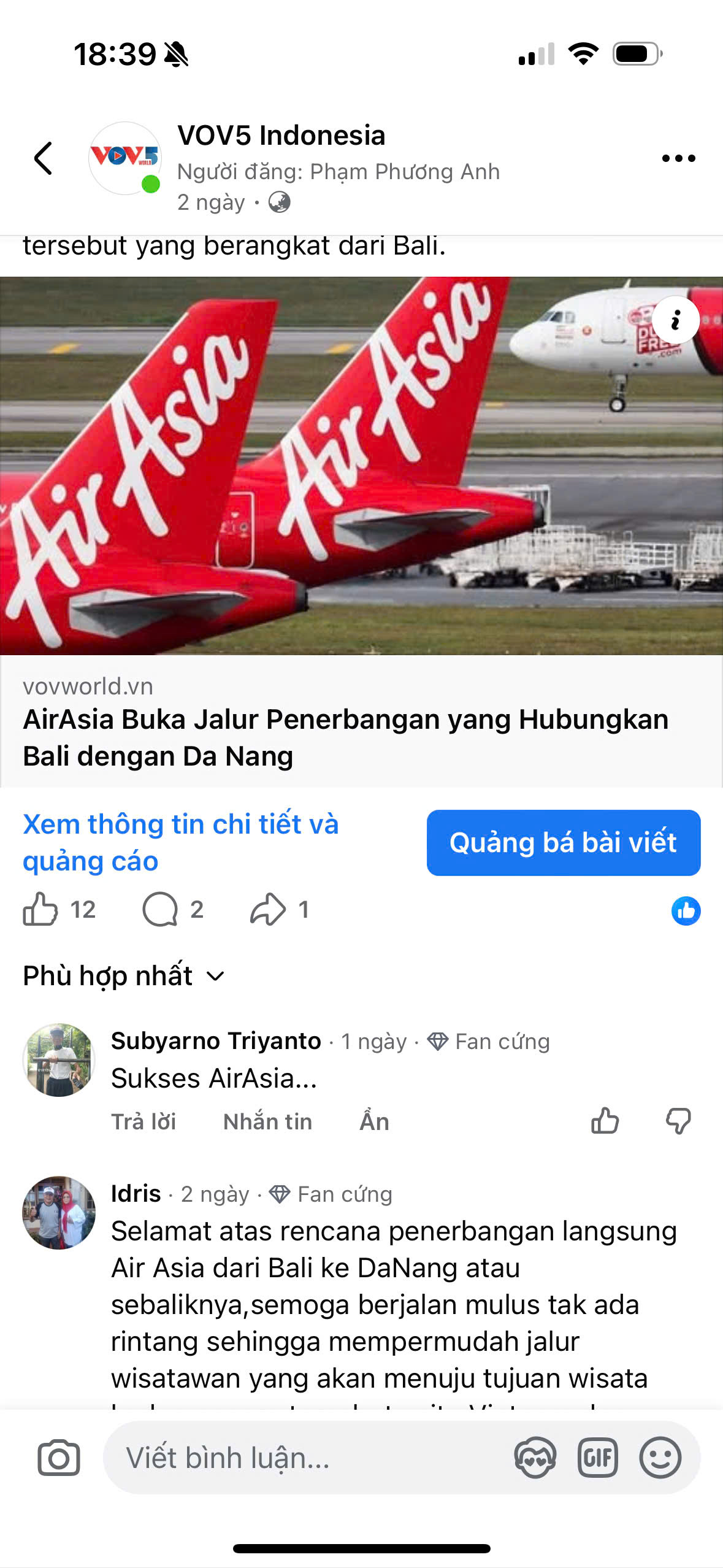Tap Nhắn tin under Subyarno's comment
Viewport: 723px width, 1568px height.
coord(267,1121)
